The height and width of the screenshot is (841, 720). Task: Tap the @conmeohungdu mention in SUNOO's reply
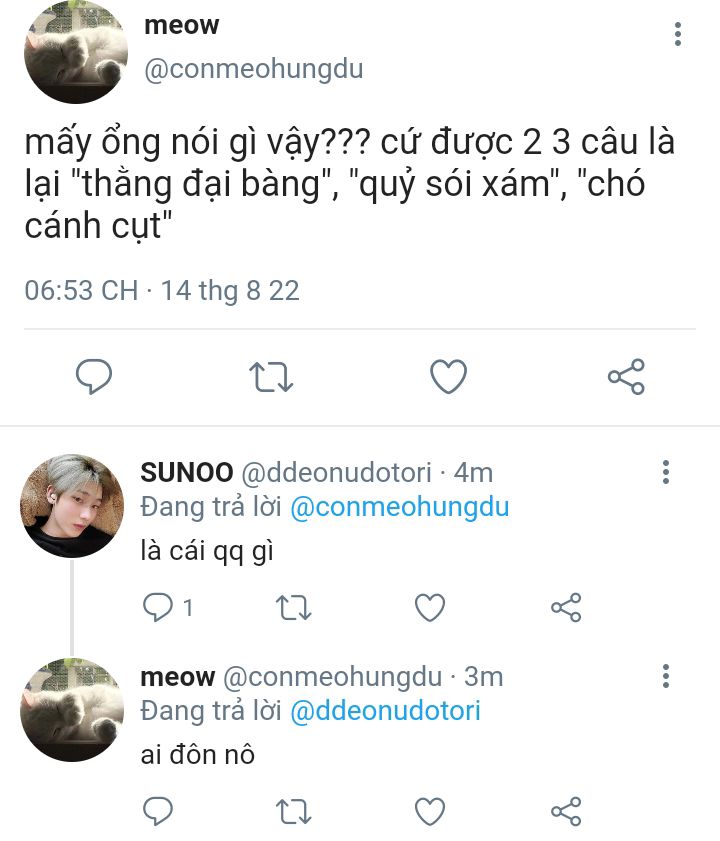399,507
